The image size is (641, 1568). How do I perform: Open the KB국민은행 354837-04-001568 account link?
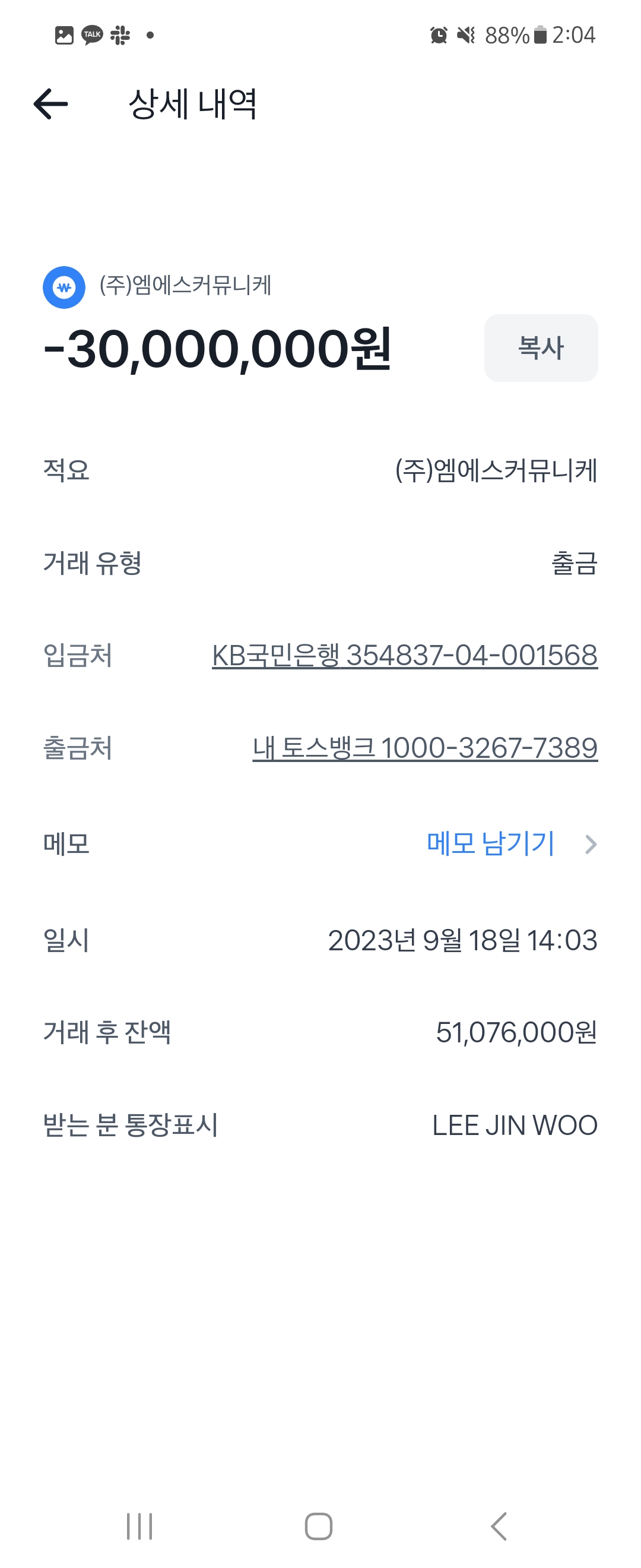click(x=404, y=656)
